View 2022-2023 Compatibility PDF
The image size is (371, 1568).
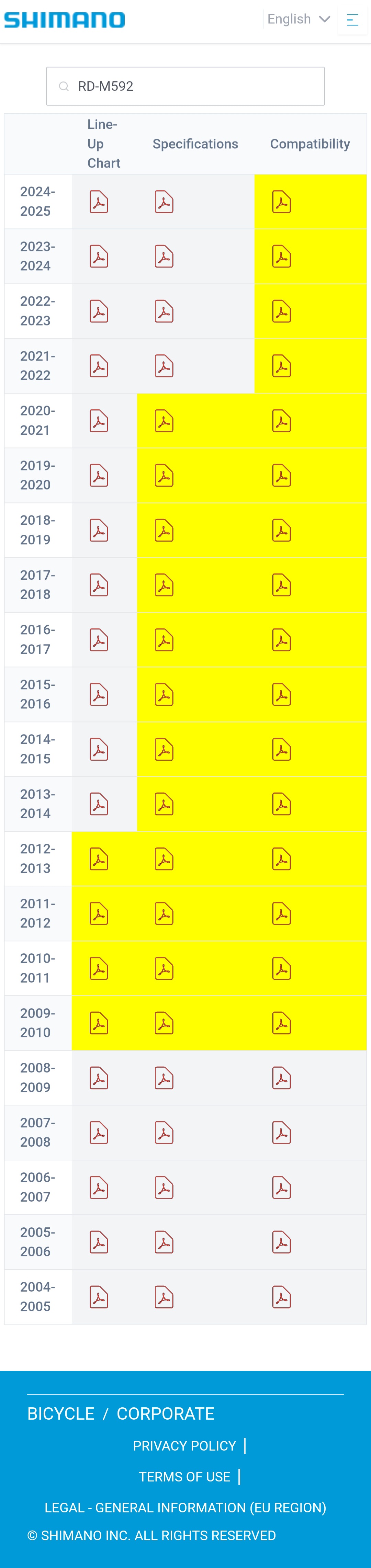pyautogui.click(x=281, y=312)
